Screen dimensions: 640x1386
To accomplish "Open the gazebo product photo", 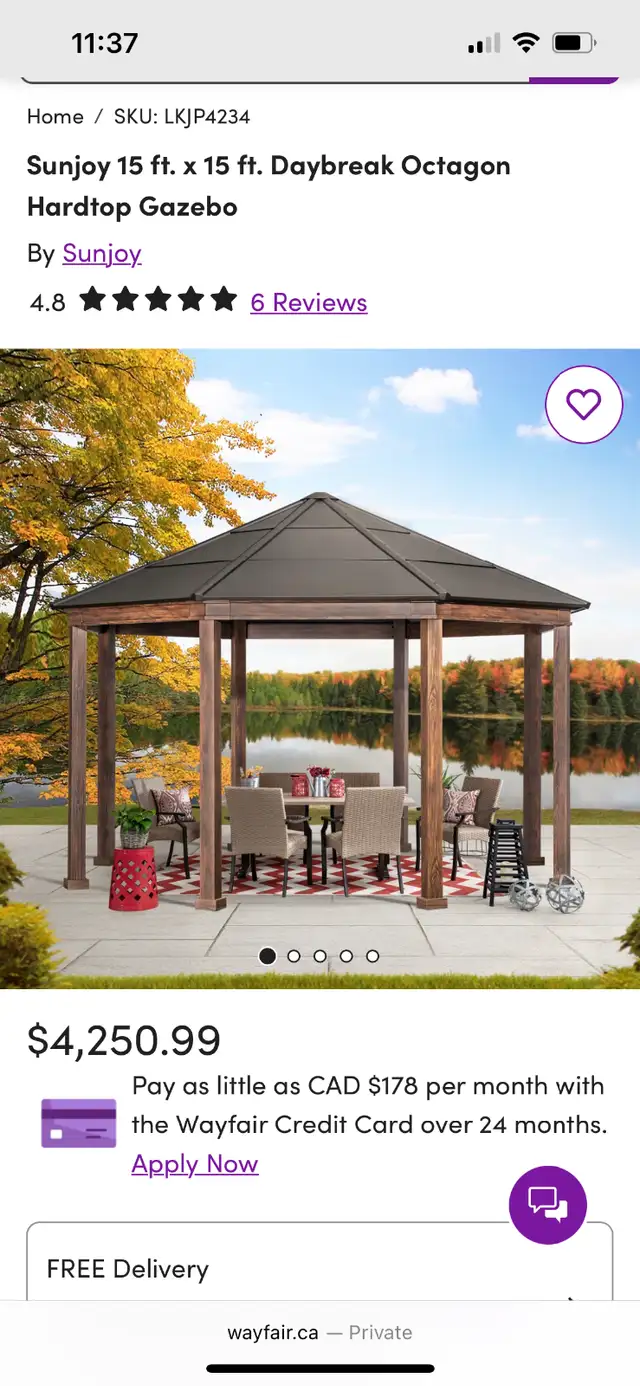I will point(320,668).
